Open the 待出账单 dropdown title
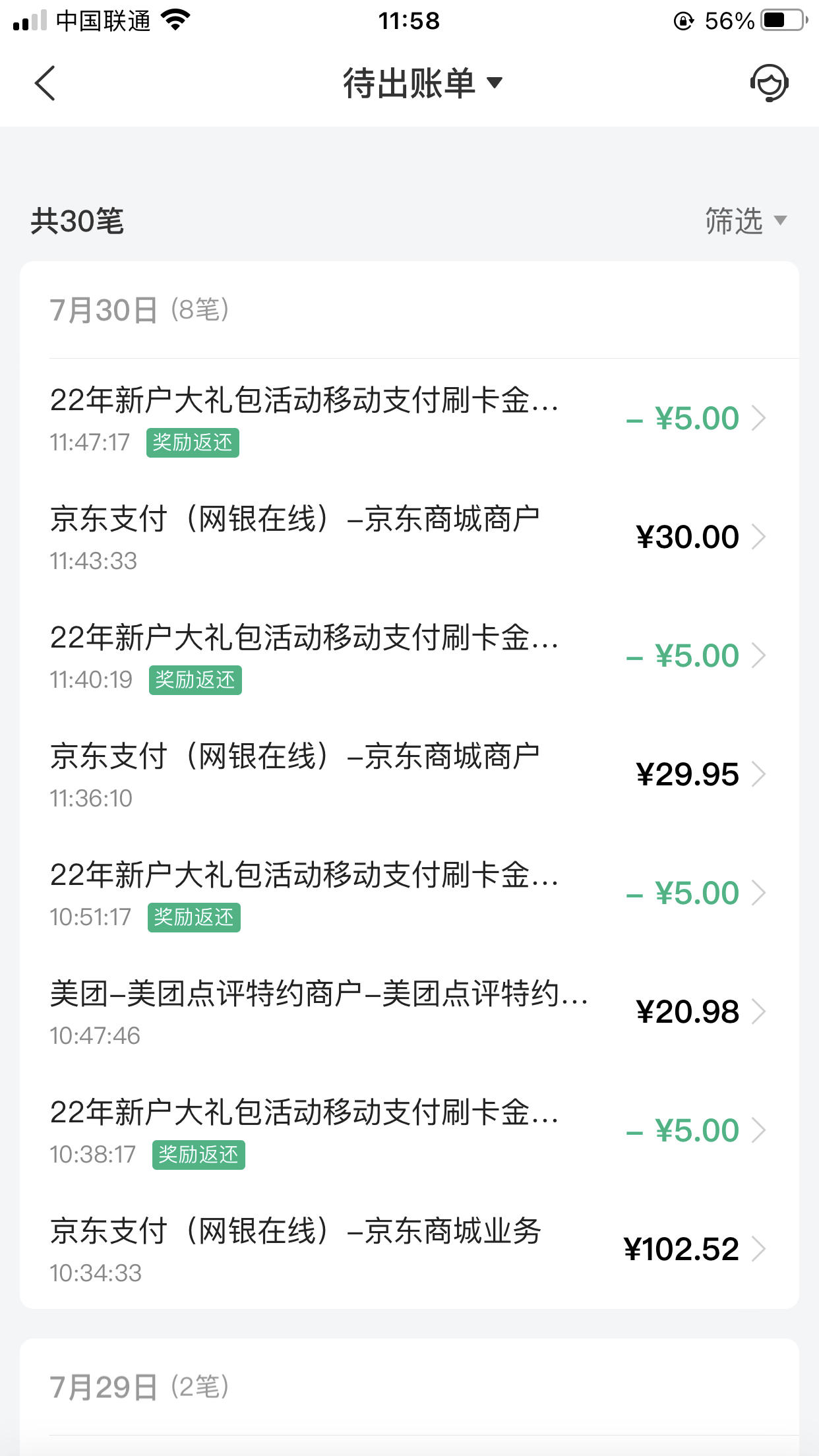Viewport: 819px width, 1456px height. pyautogui.click(x=422, y=83)
